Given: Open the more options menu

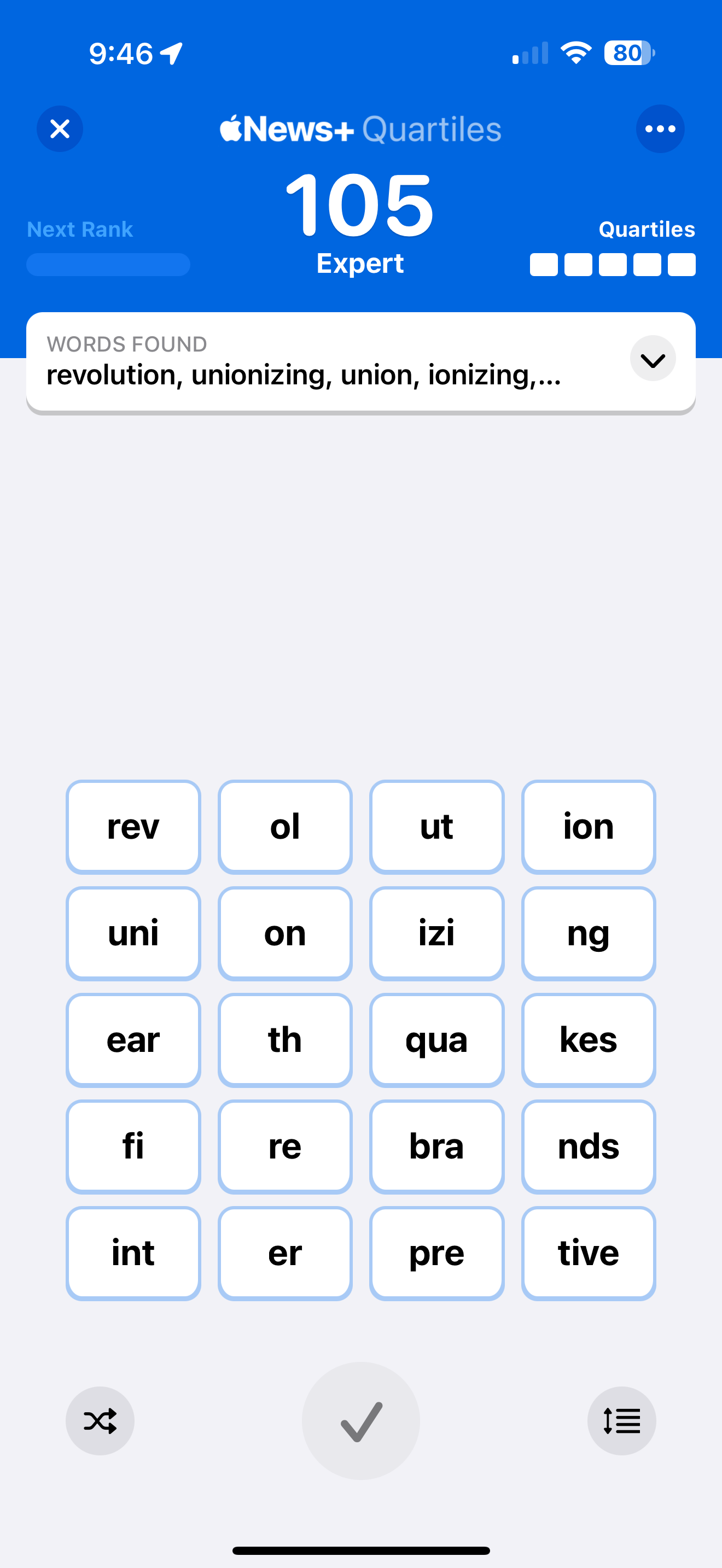Looking at the screenshot, I should pyautogui.click(x=660, y=129).
